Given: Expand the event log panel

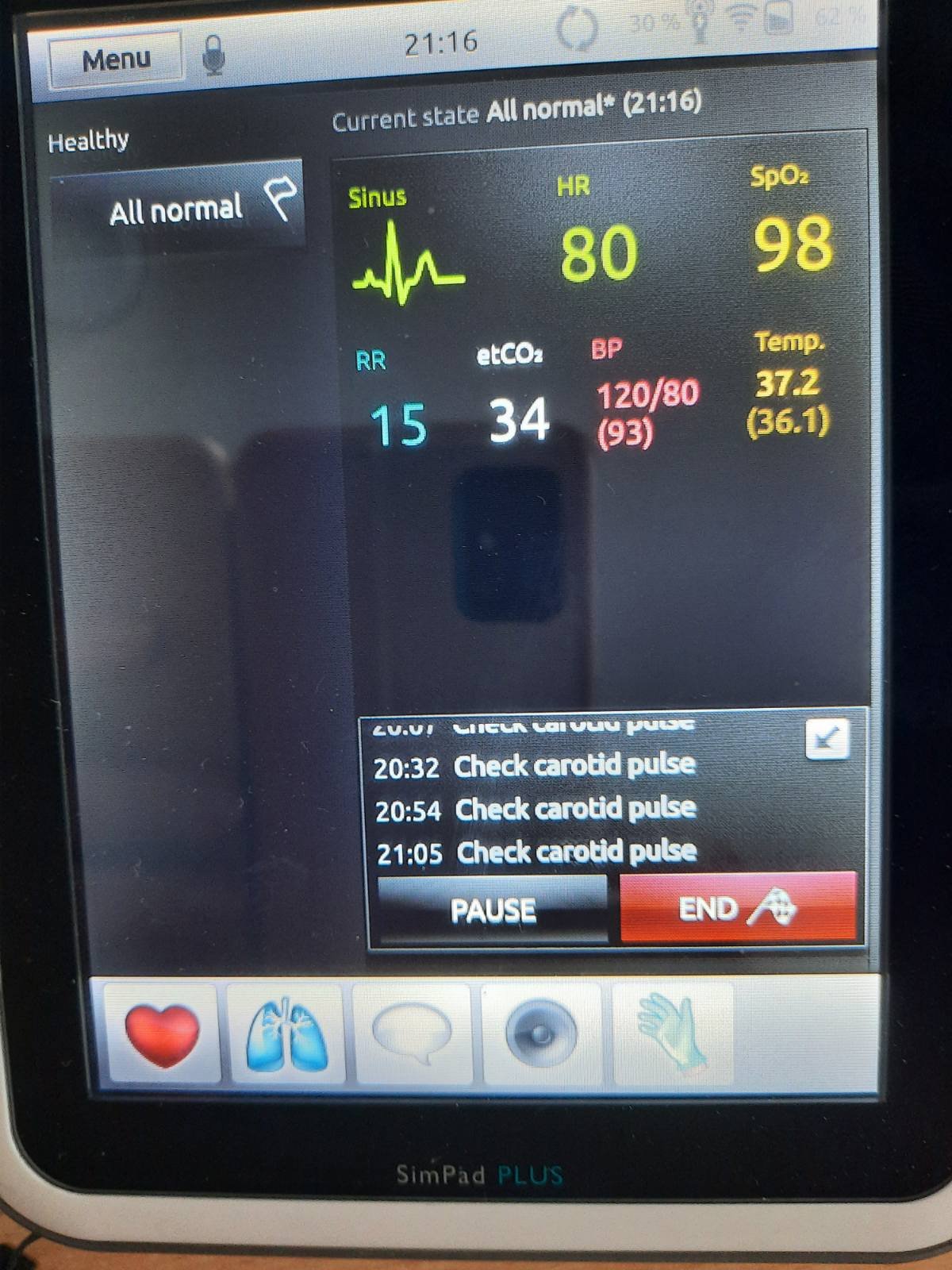Looking at the screenshot, I should pyautogui.click(x=827, y=739).
